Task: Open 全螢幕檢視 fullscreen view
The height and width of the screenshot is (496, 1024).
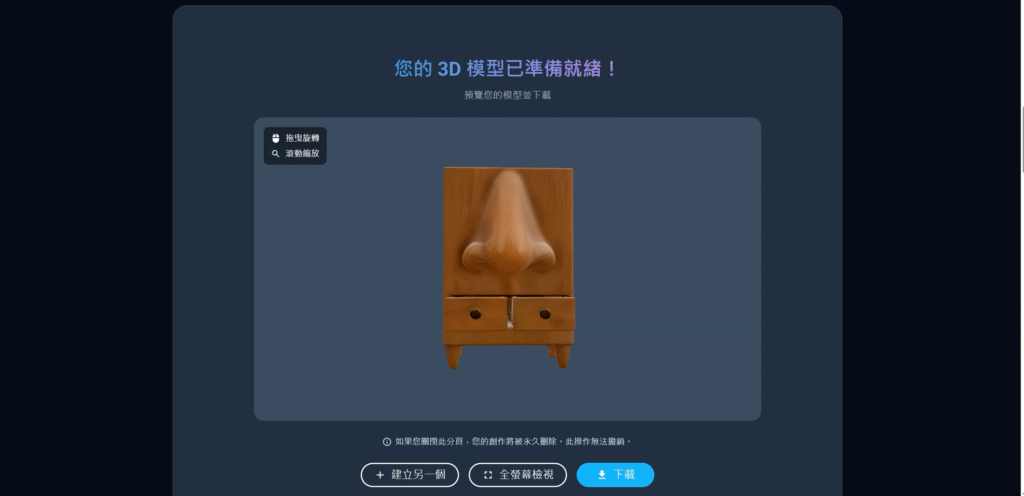Action: pyautogui.click(x=518, y=475)
